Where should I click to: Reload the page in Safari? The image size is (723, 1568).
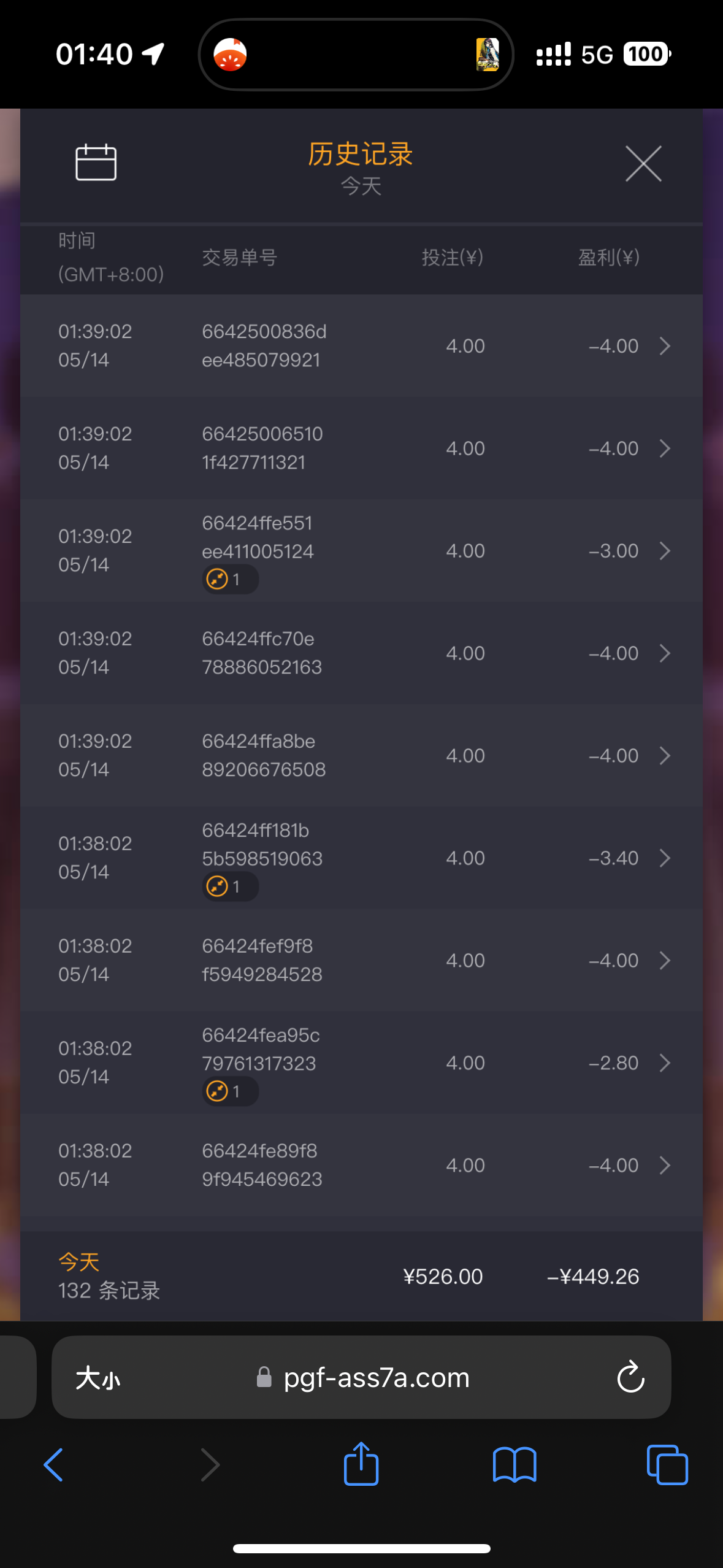(630, 1378)
